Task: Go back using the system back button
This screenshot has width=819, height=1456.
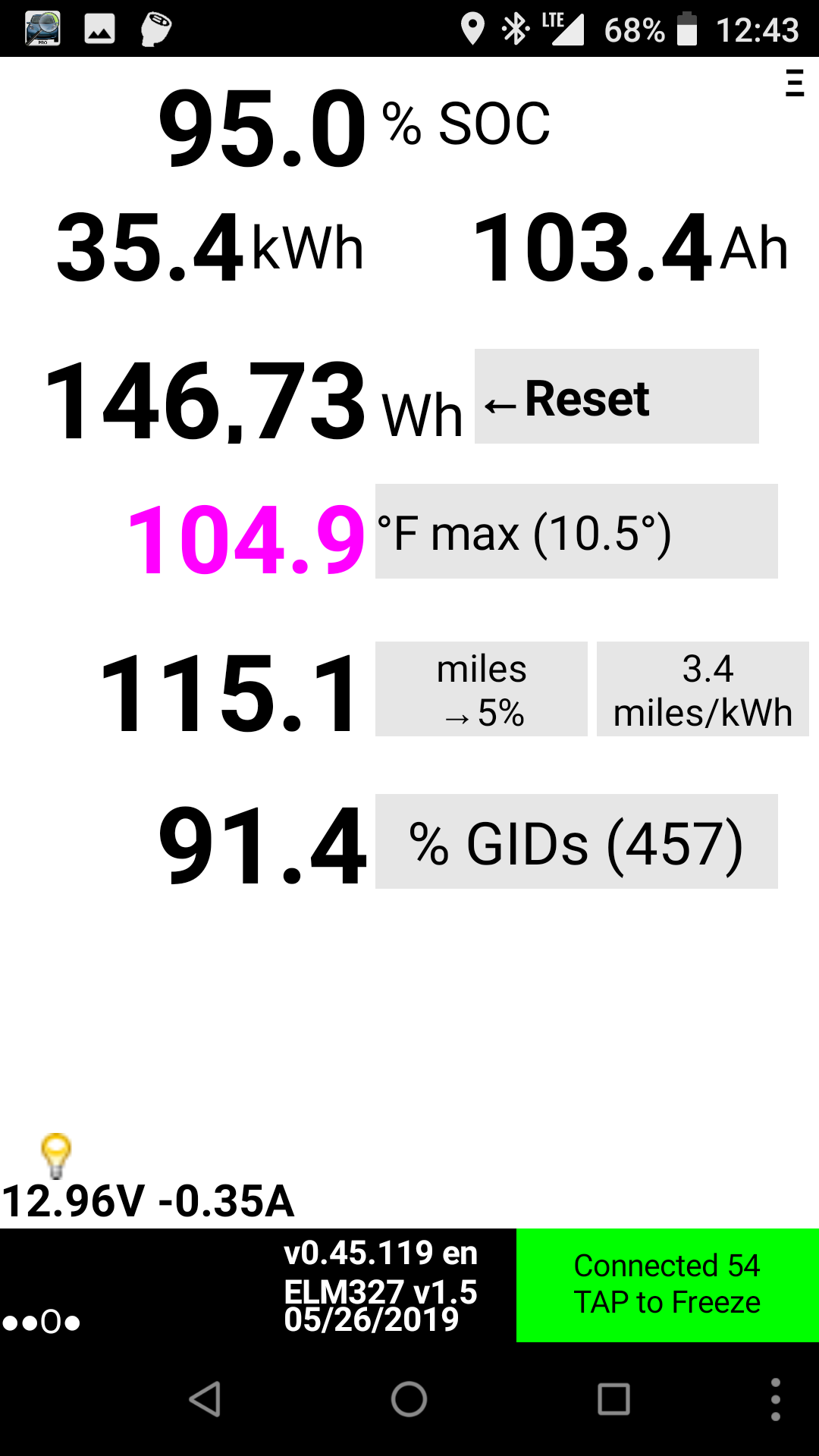Action: (x=205, y=1399)
